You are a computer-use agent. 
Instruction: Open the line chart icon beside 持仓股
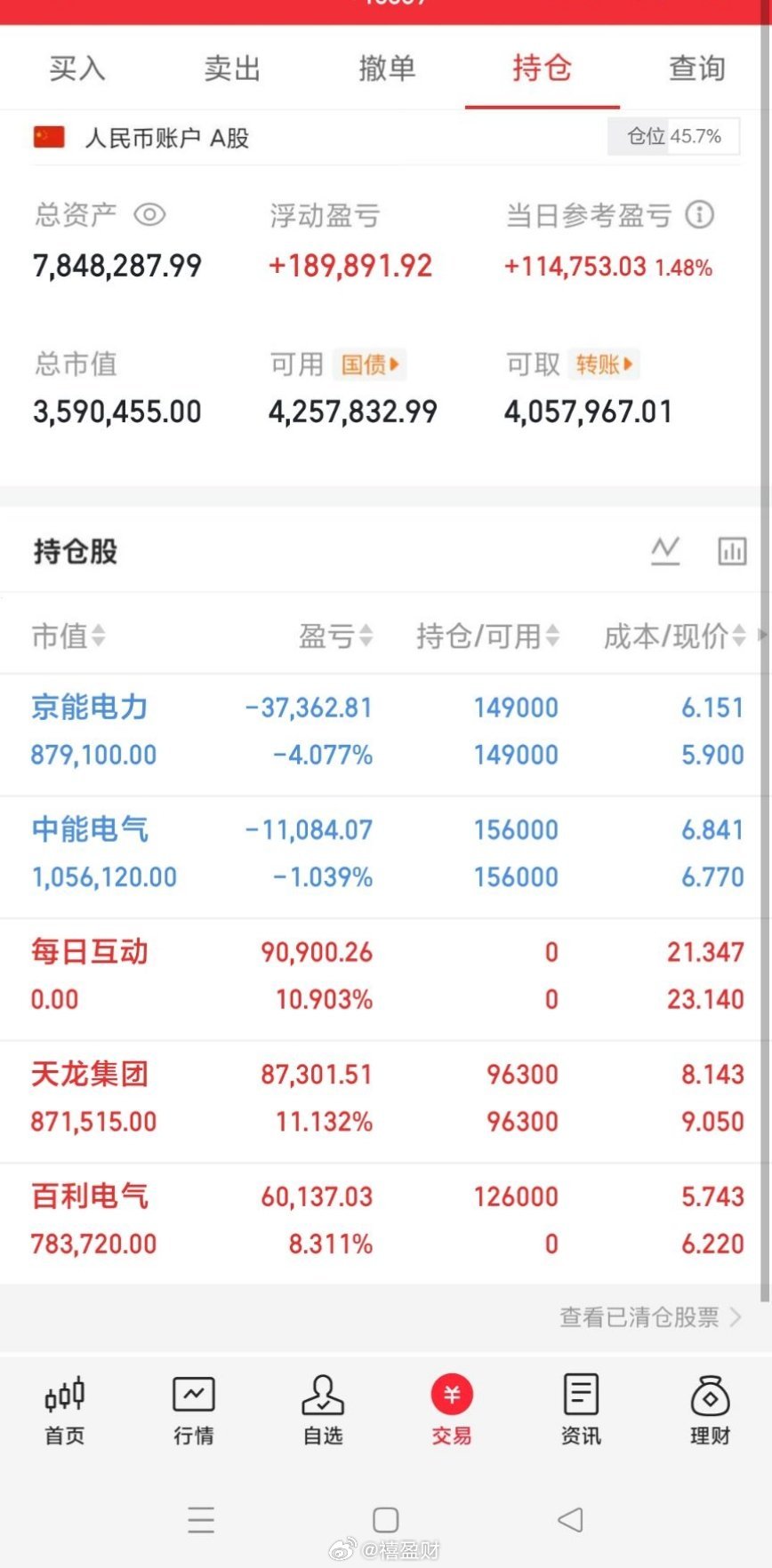coord(665,551)
